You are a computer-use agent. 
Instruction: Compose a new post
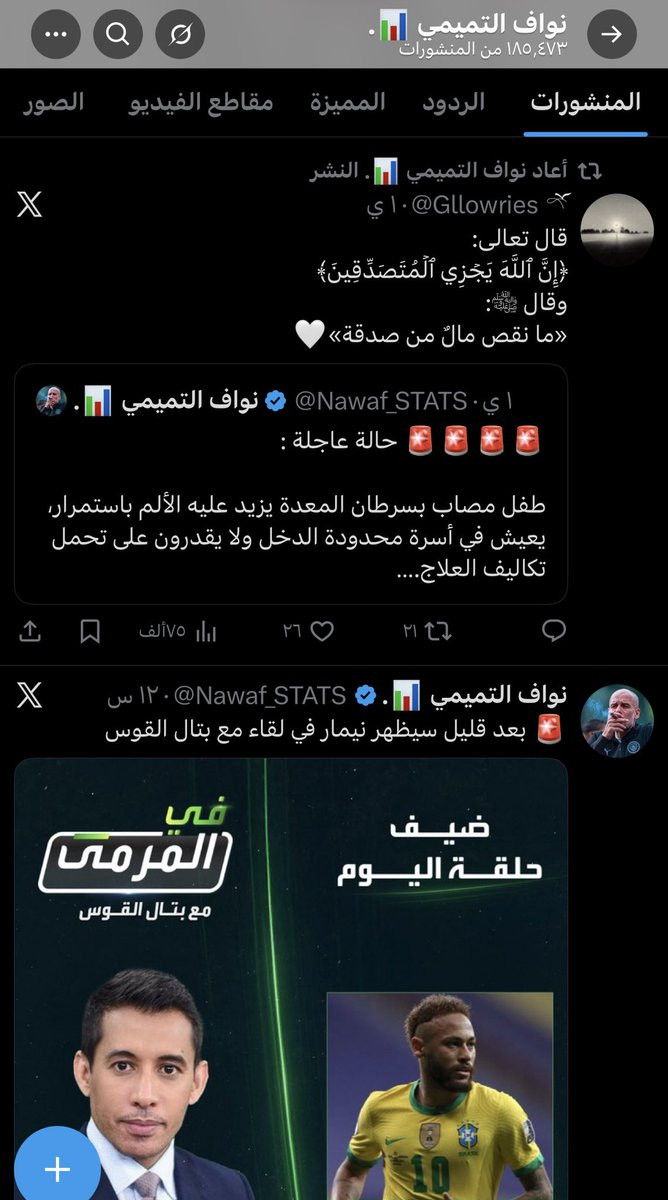pos(57,1168)
